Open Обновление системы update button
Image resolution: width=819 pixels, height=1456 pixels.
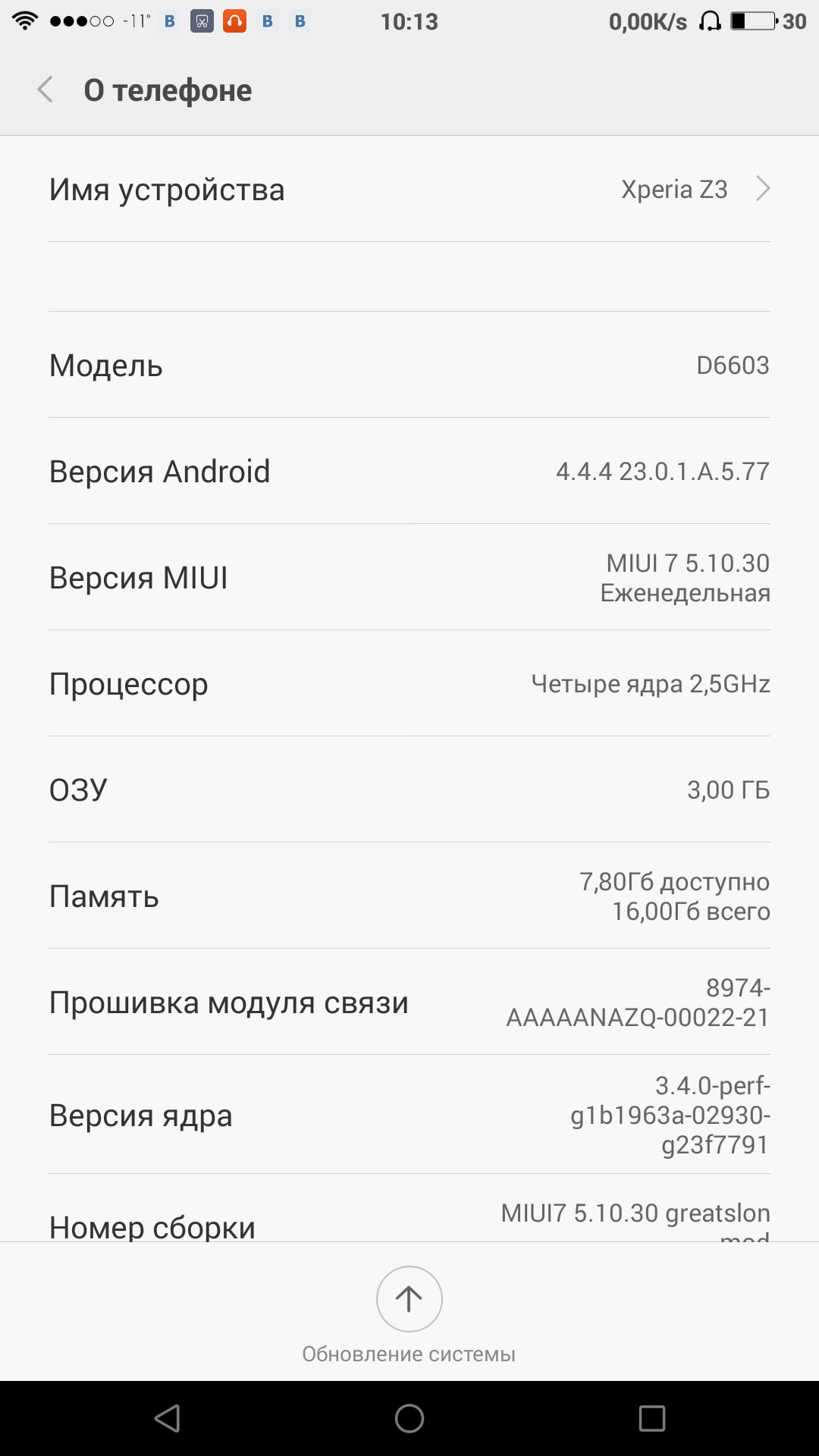pos(409,1299)
